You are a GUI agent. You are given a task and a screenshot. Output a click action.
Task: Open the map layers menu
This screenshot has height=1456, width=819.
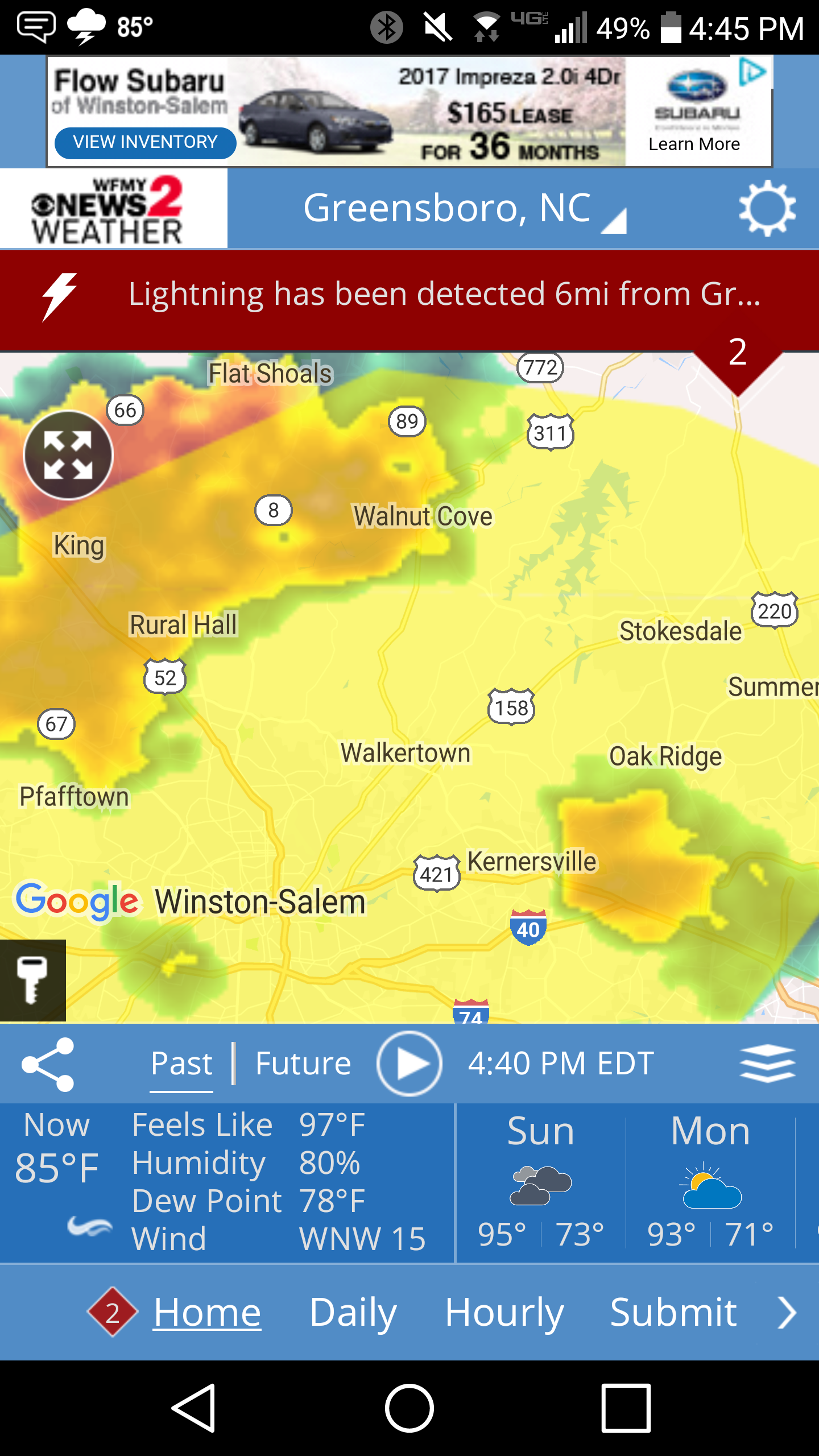click(767, 1064)
